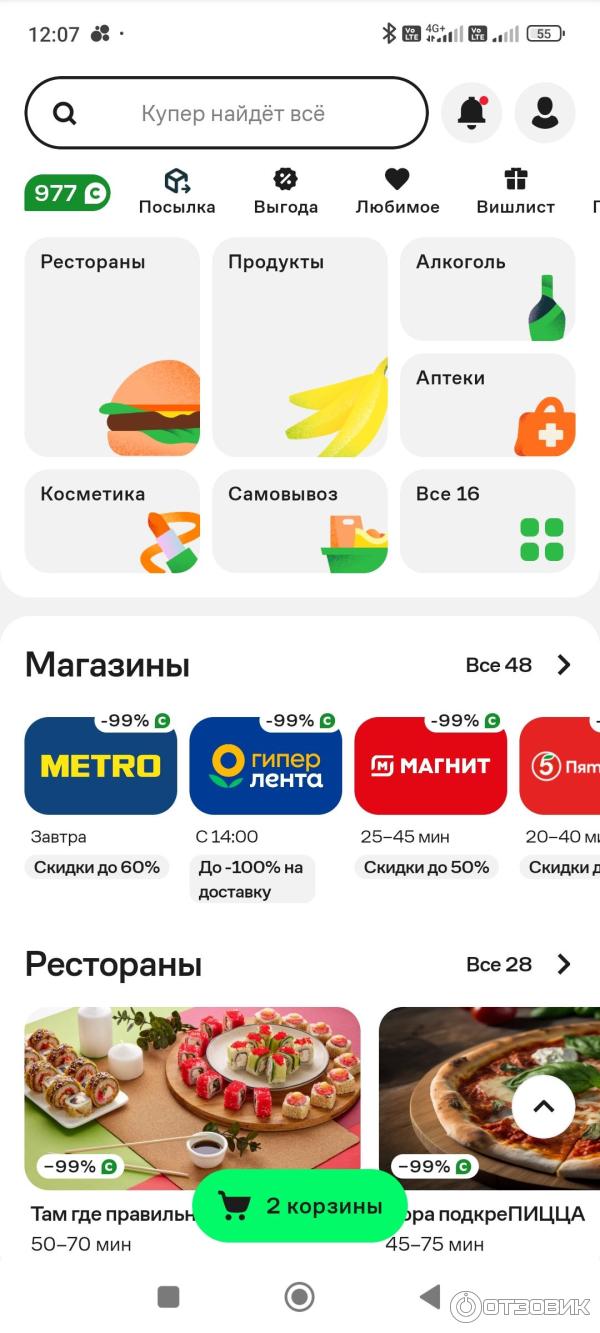Screen dimensions: 600x1333
Task: Select the Алкоголь category tile
Action: point(487,289)
